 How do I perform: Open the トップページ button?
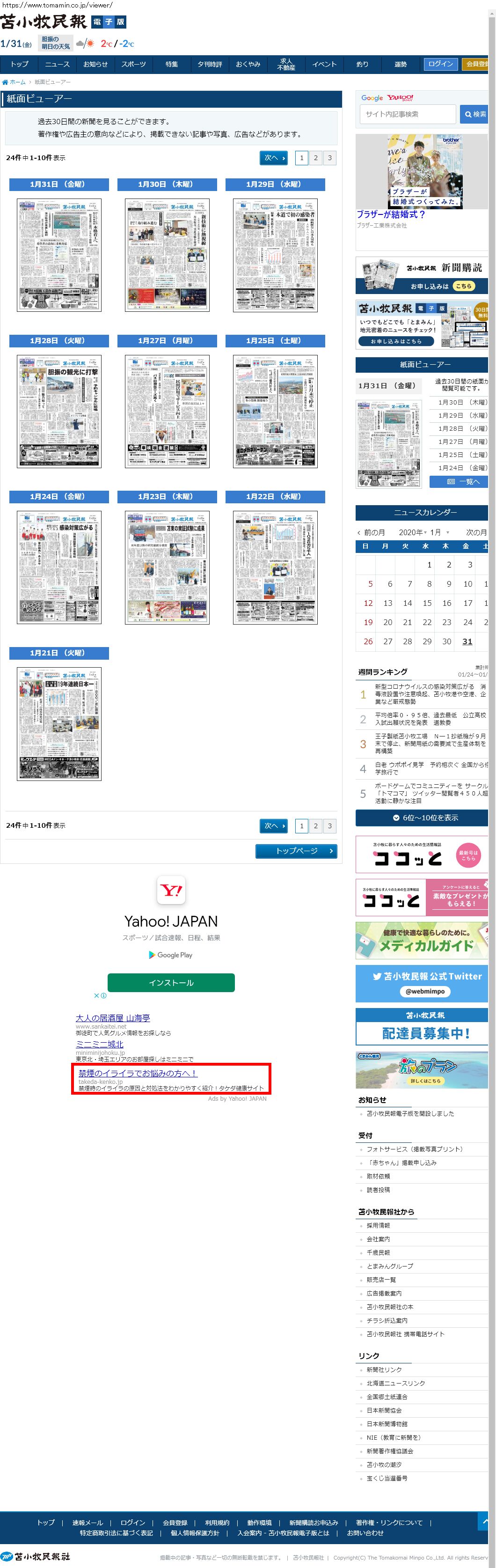(x=296, y=850)
